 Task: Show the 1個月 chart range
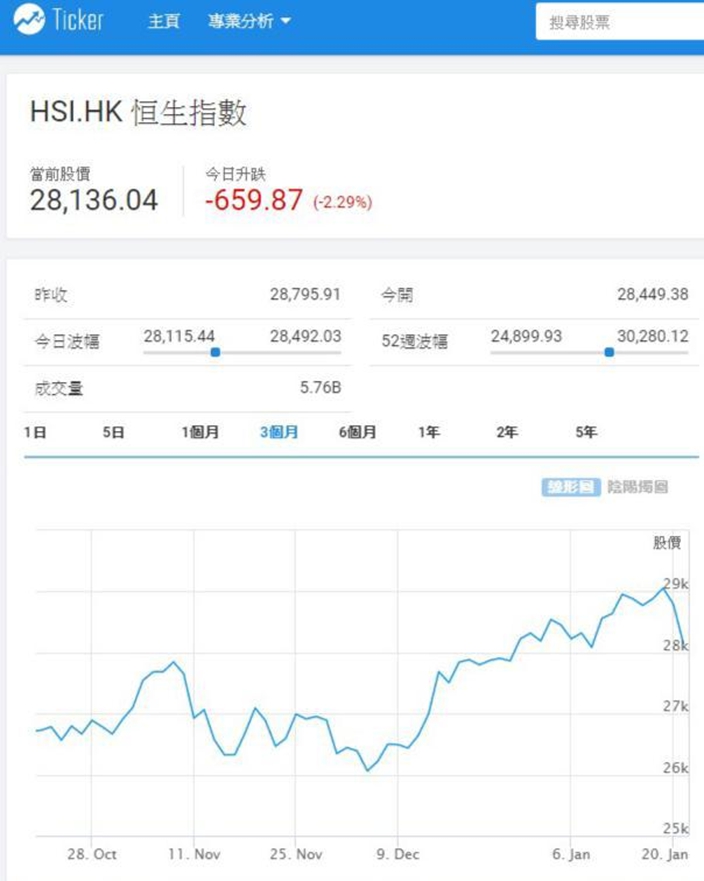pyautogui.click(x=200, y=432)
